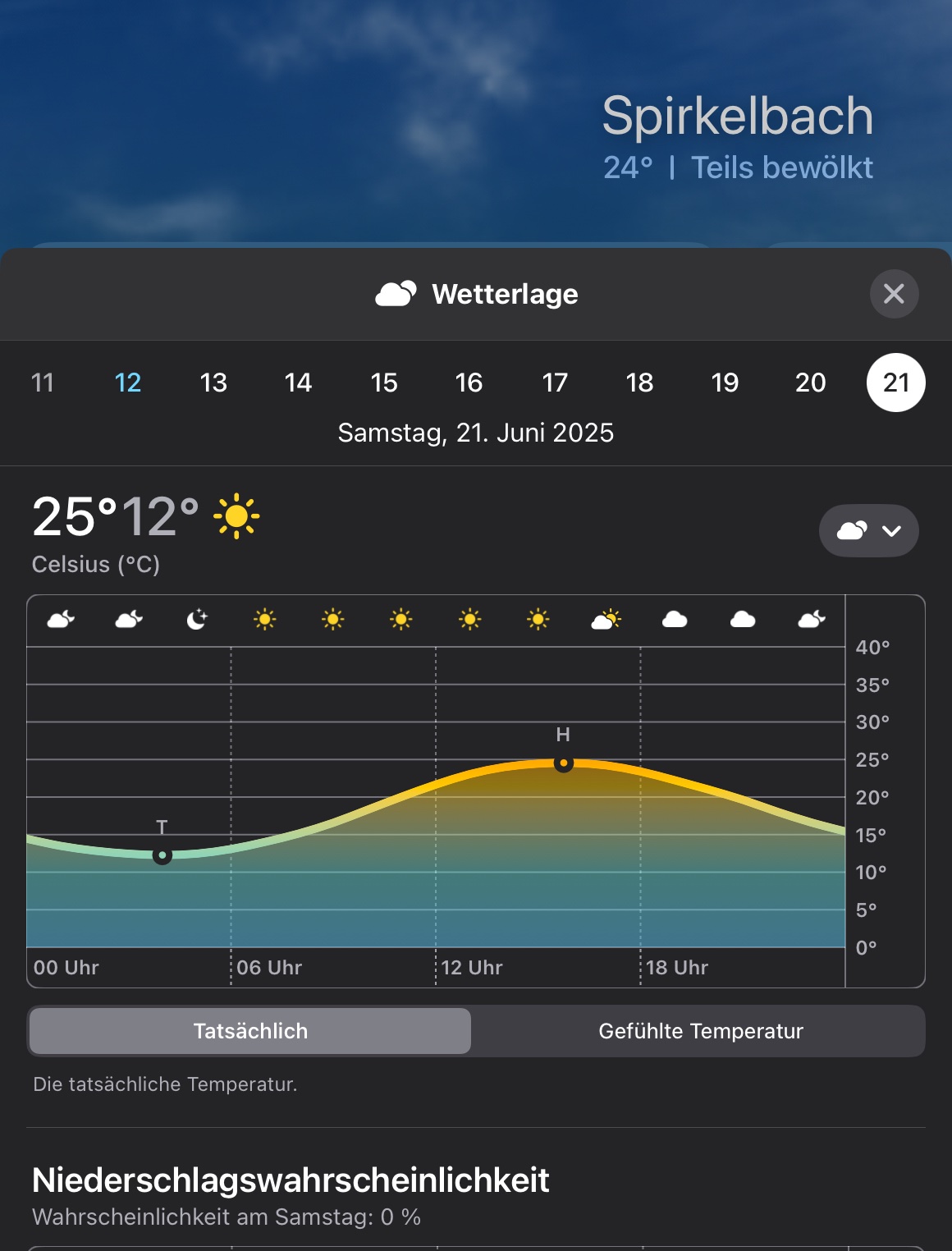Screen dimensions: 952x1251
Task: Choose day 15 in the date picker
Action: click(384, 383)
